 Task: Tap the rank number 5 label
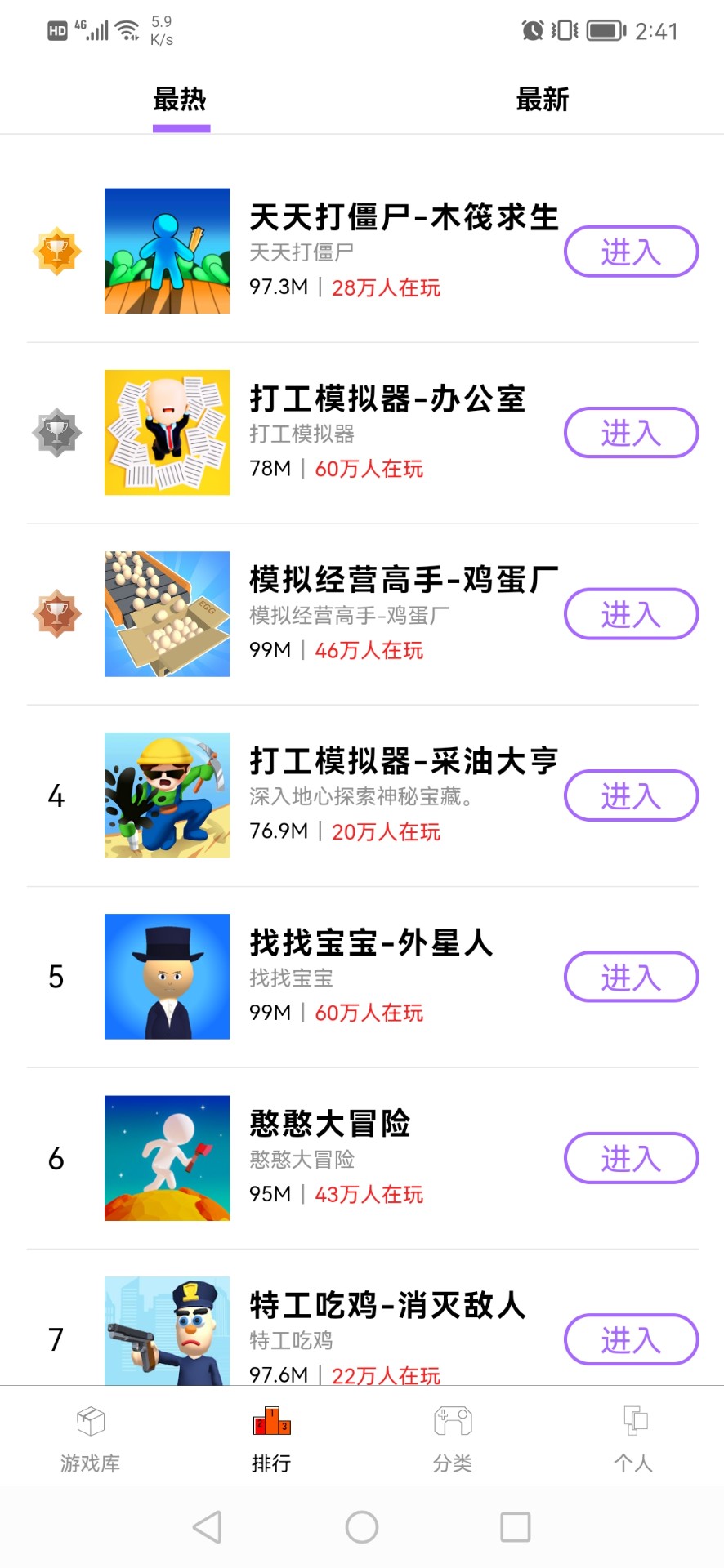point(56,977)
